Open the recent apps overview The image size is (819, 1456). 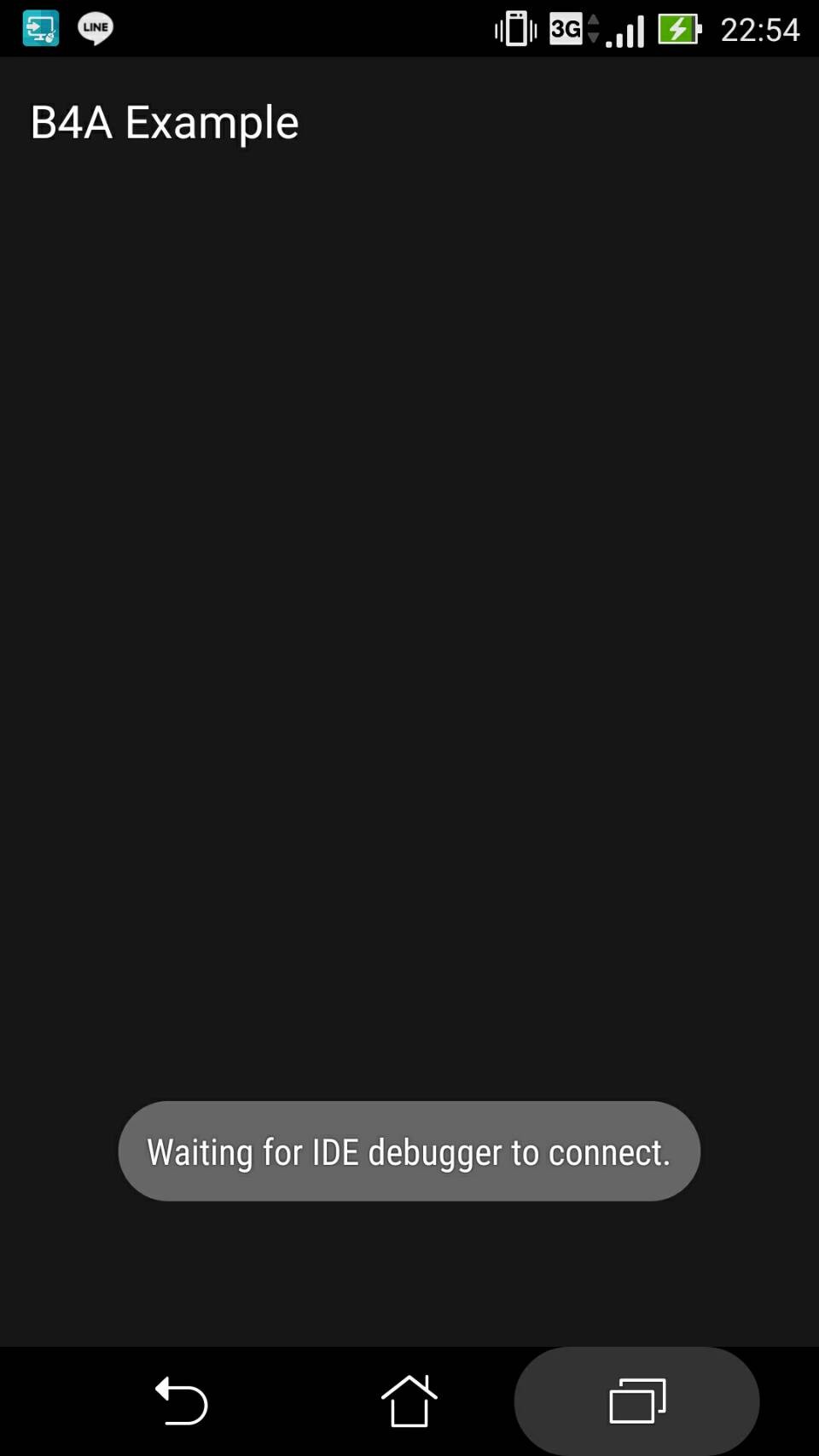point(636,1401)
